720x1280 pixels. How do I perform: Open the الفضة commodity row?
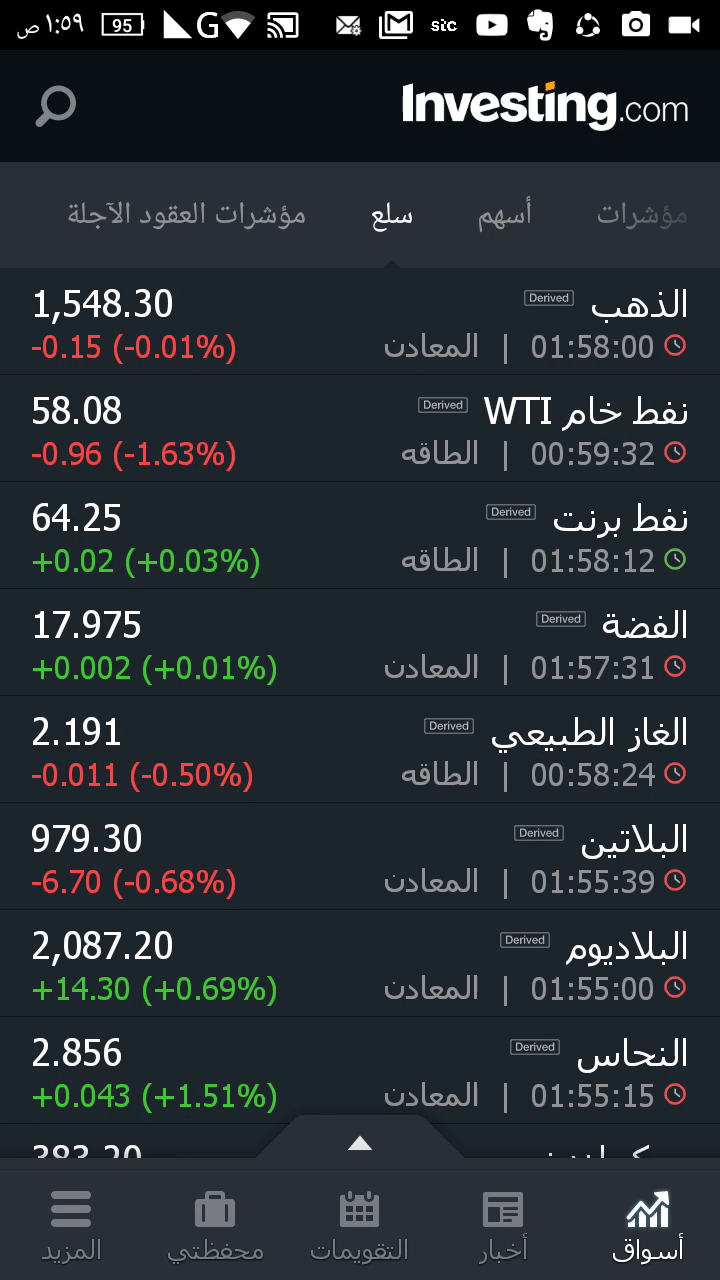[x=360, y=643]
